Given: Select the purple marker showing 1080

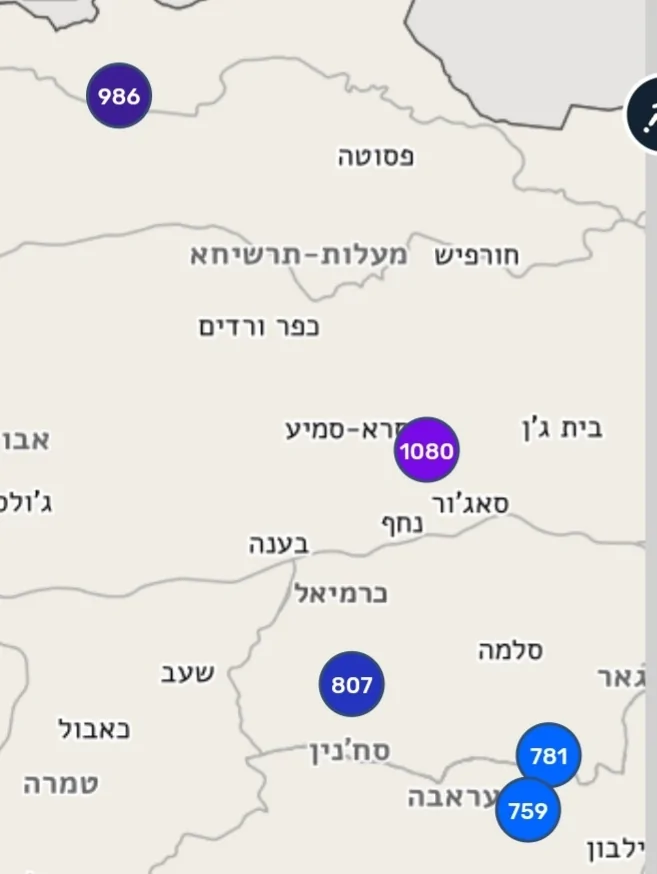Looking at the screenshot, I should (426, 451).
